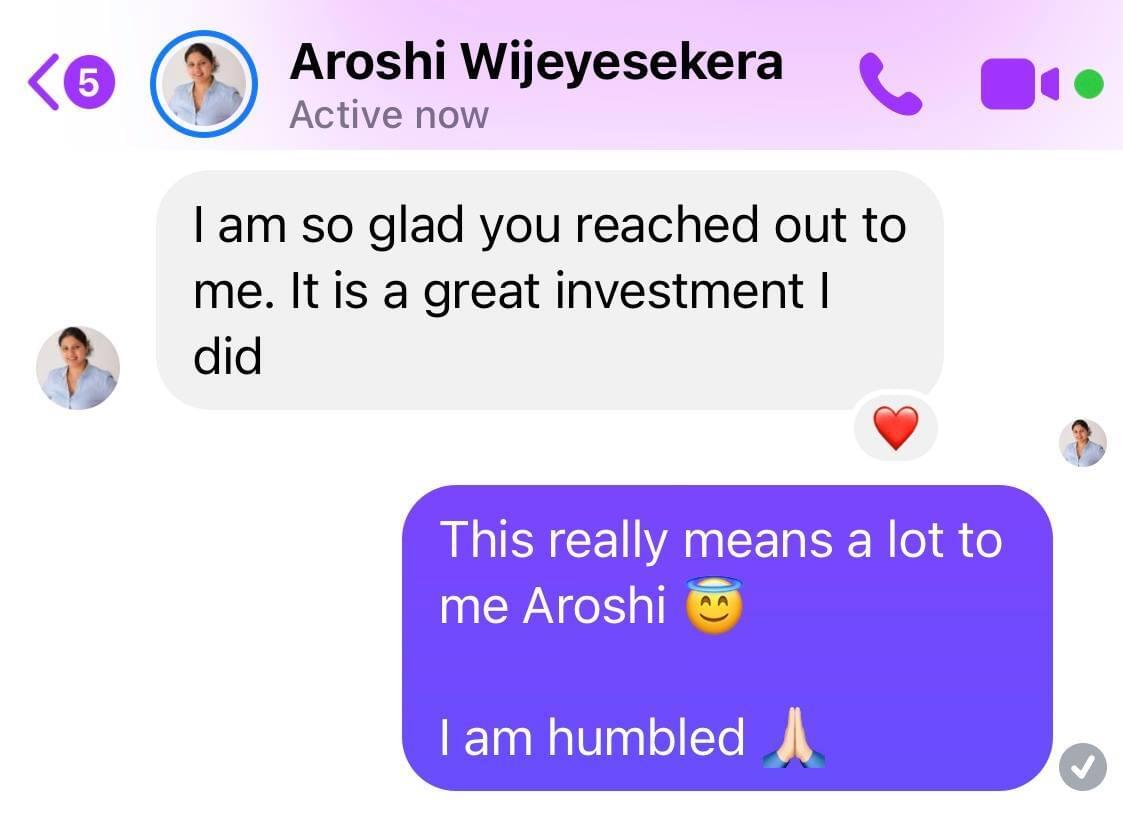1123x822 pixels.
Task: Start a voice call with Aroshi
Action: (x=889, y=84)
